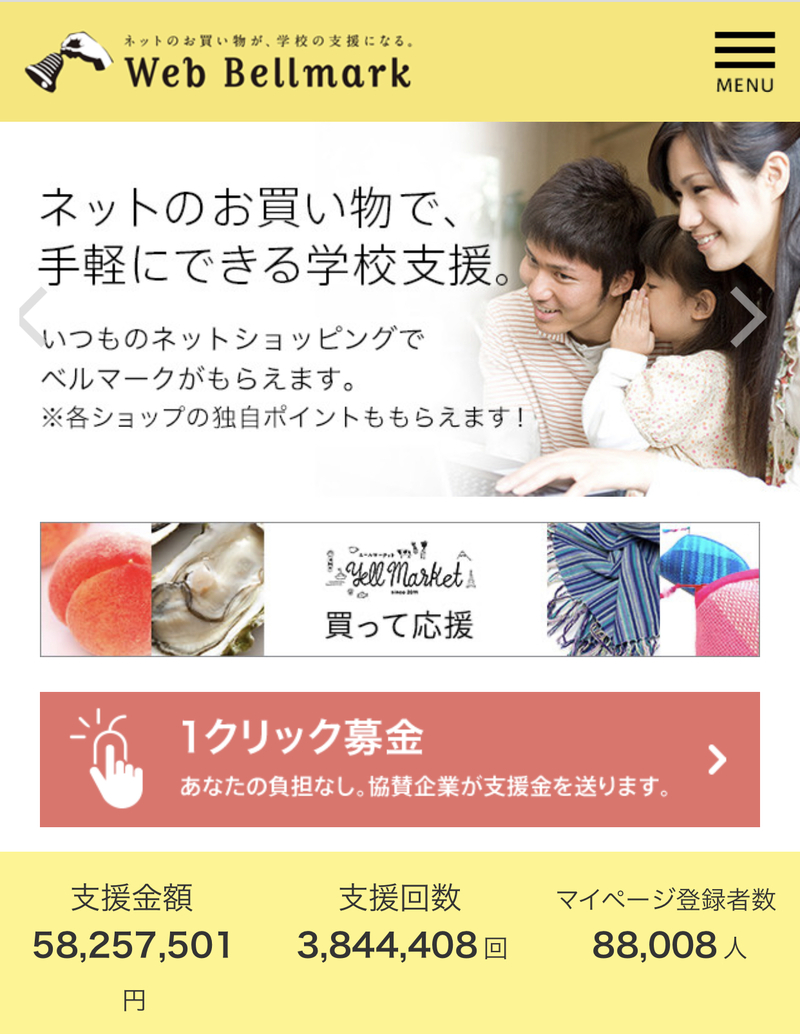Open the ネットのお買い物で学校支援 hero slide
The width and height of the screenshot is (800, 1034).
400,310
